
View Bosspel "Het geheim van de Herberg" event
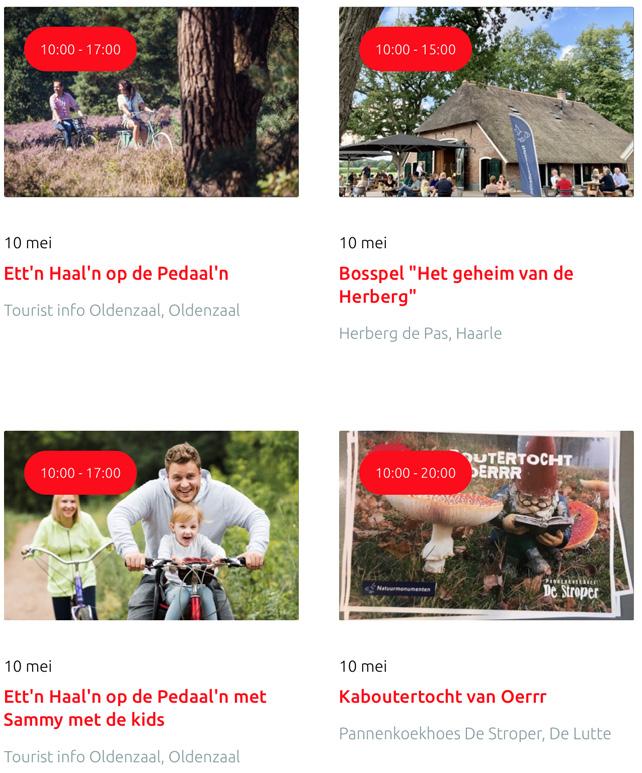click(455, 285)
